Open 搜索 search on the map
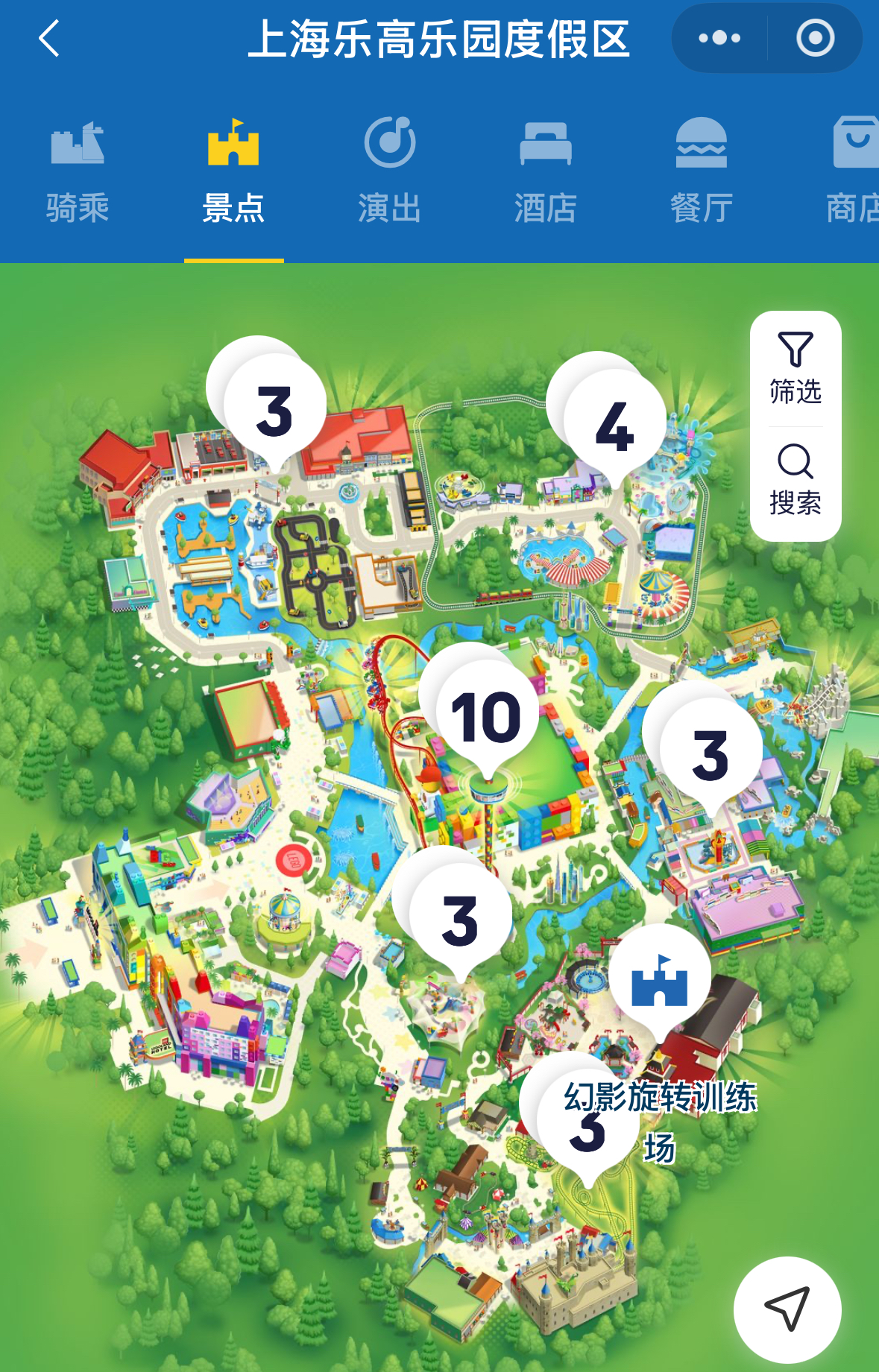 tap(795, 481)
